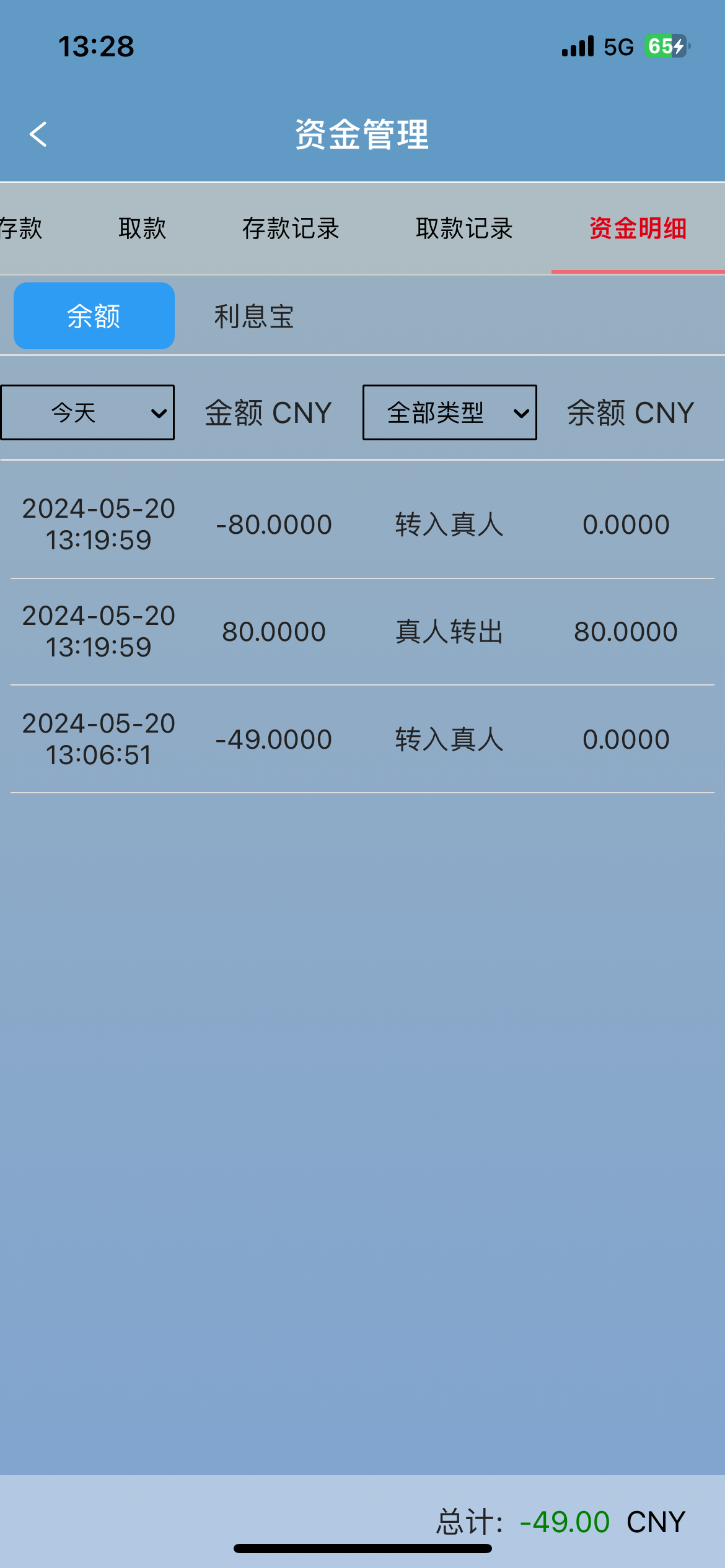The width and height of the screenshot is (725, 1568).
Task: Switch to 利息宝 details
Action: click(x=253, y=316)
